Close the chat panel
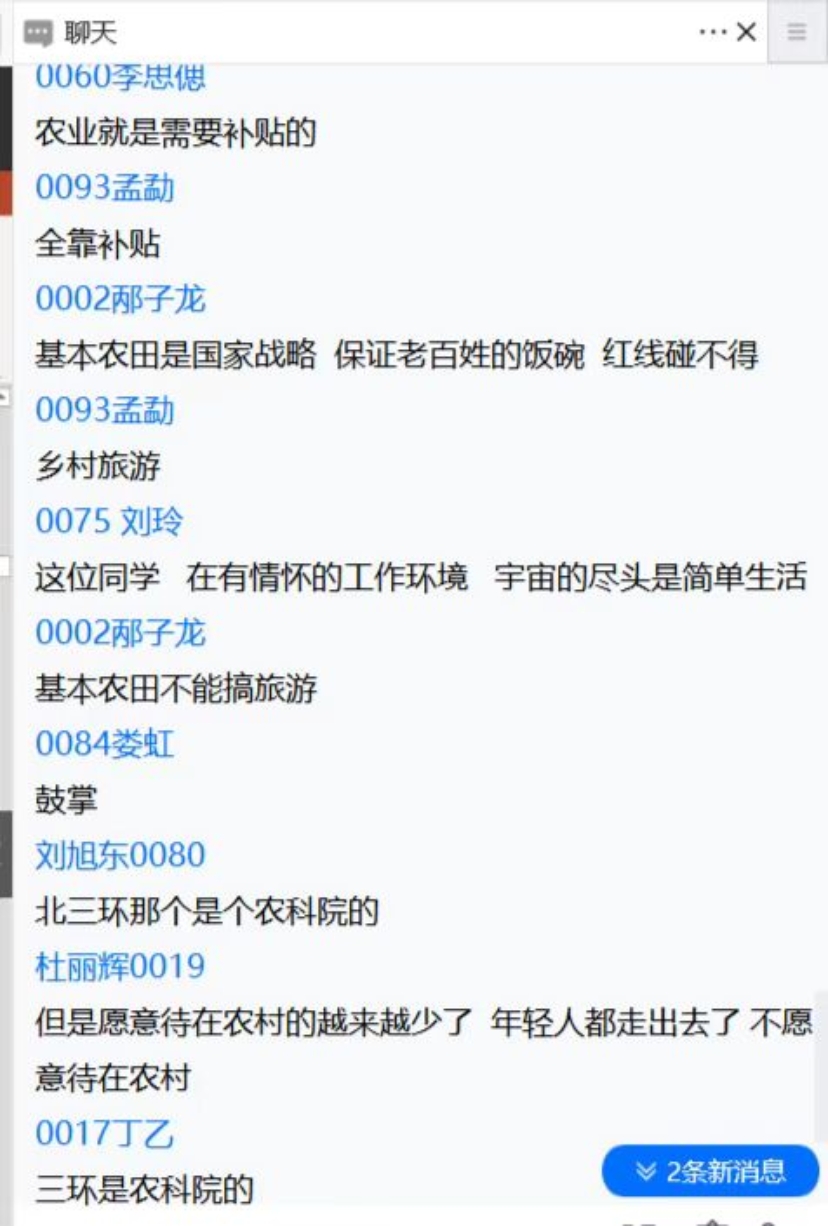The height and width of the screenshot is (1226, 828). coord(746,33)
